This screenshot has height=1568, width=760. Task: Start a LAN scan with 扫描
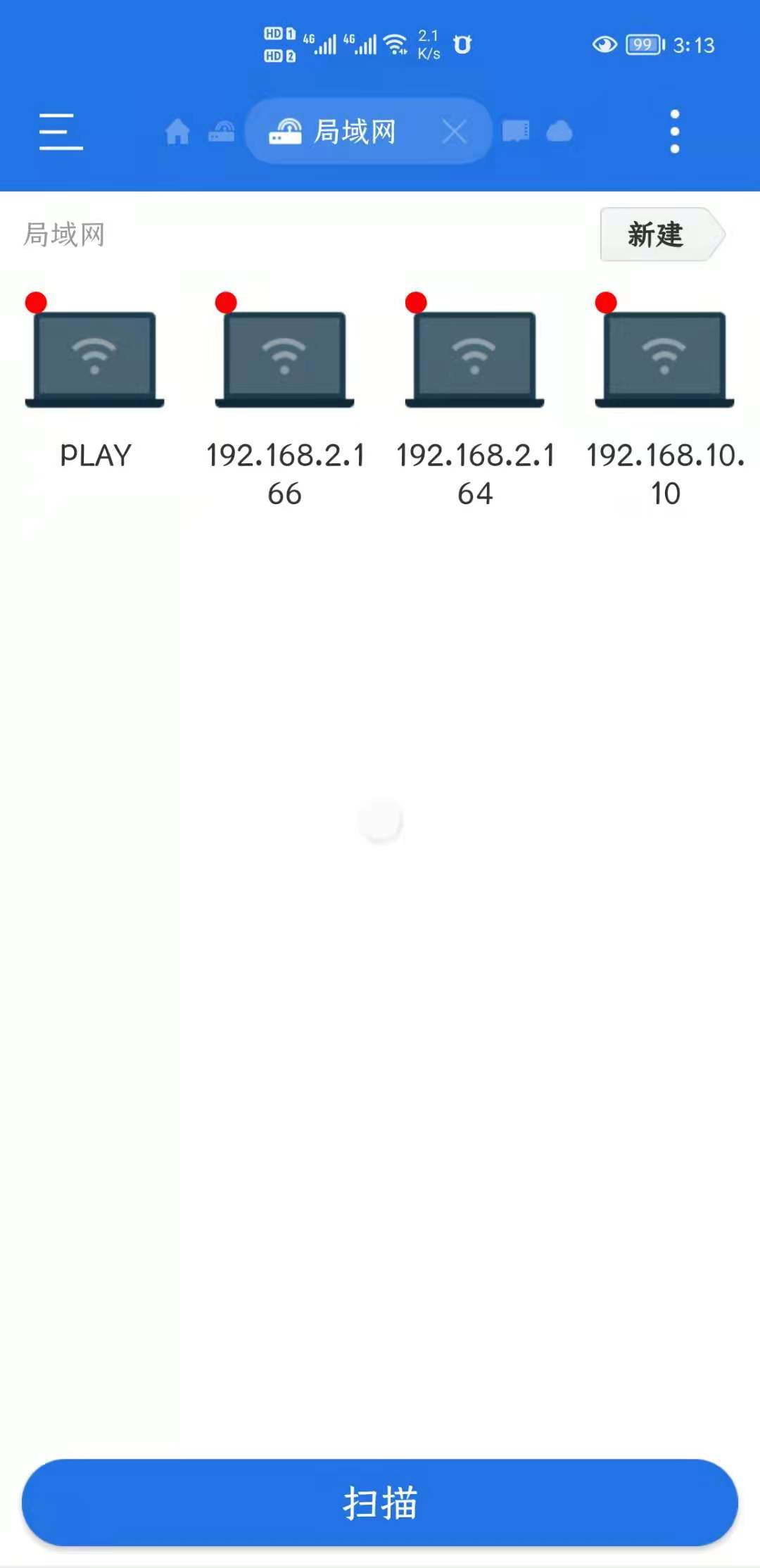380,1503
